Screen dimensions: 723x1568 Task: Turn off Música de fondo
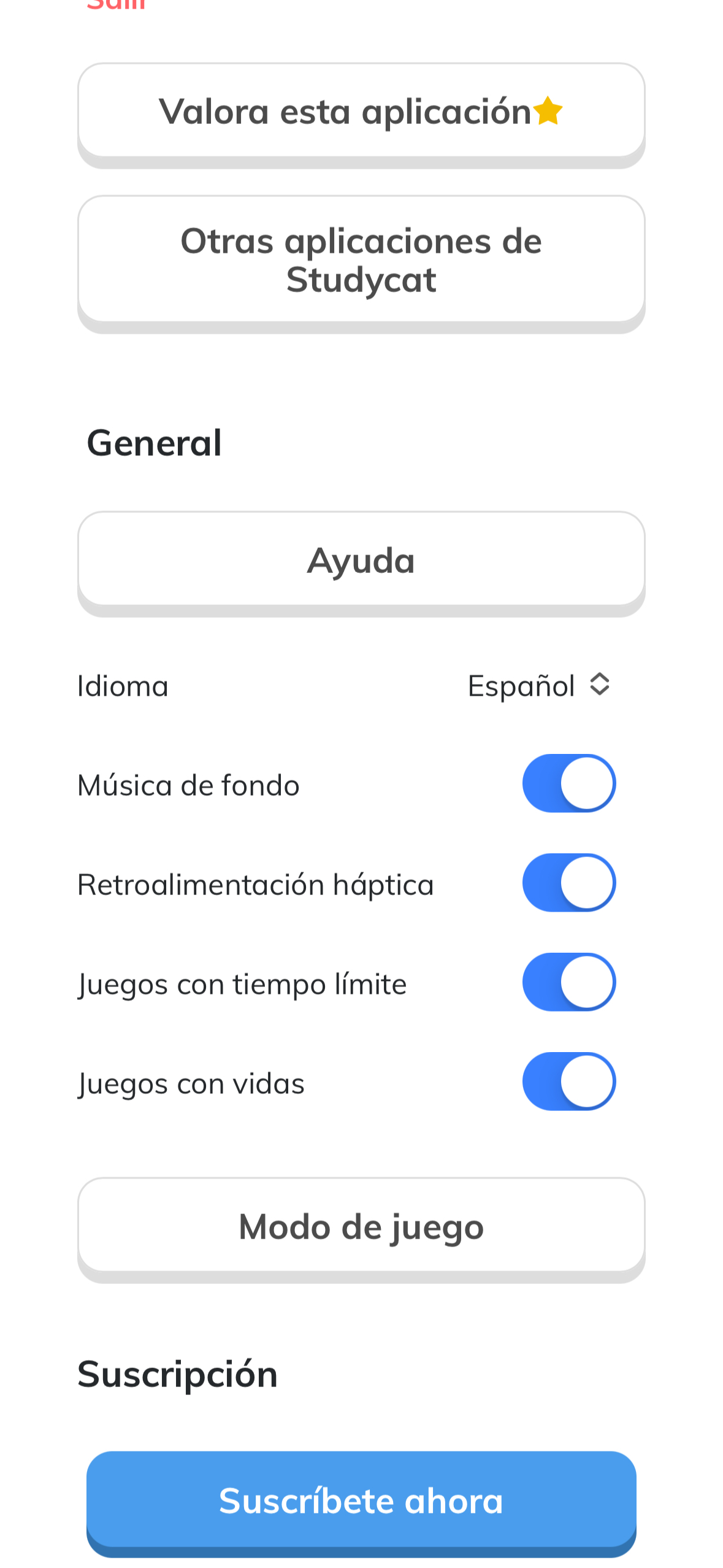568,783
